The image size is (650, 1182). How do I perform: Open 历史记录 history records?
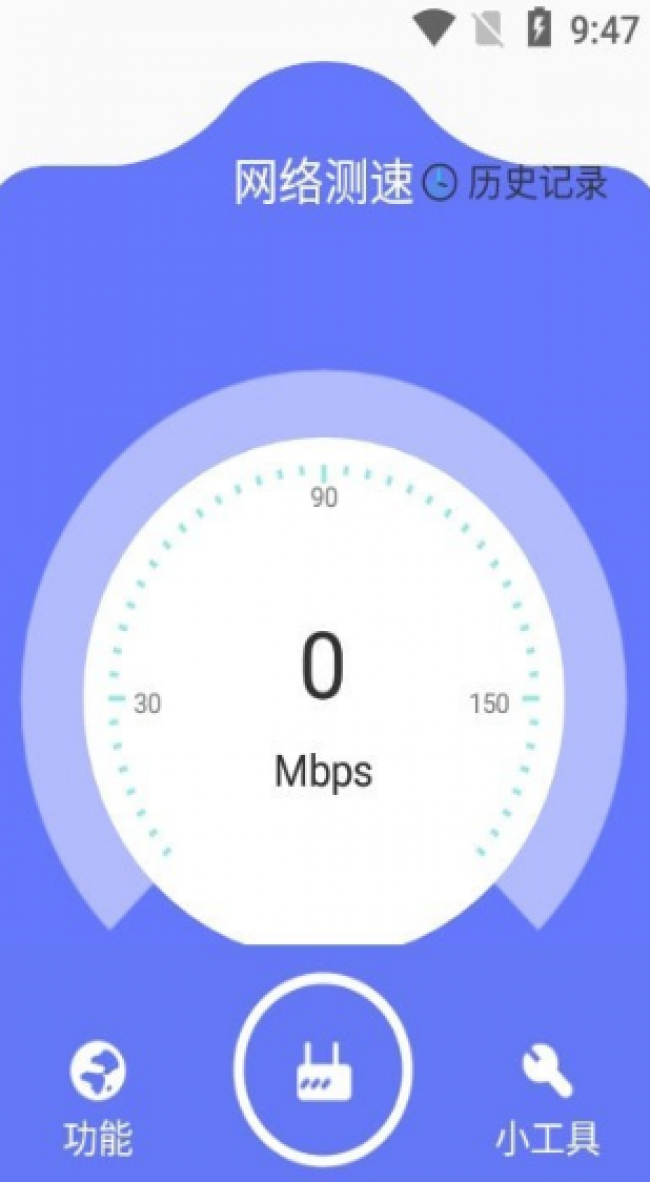pos(515,182)
